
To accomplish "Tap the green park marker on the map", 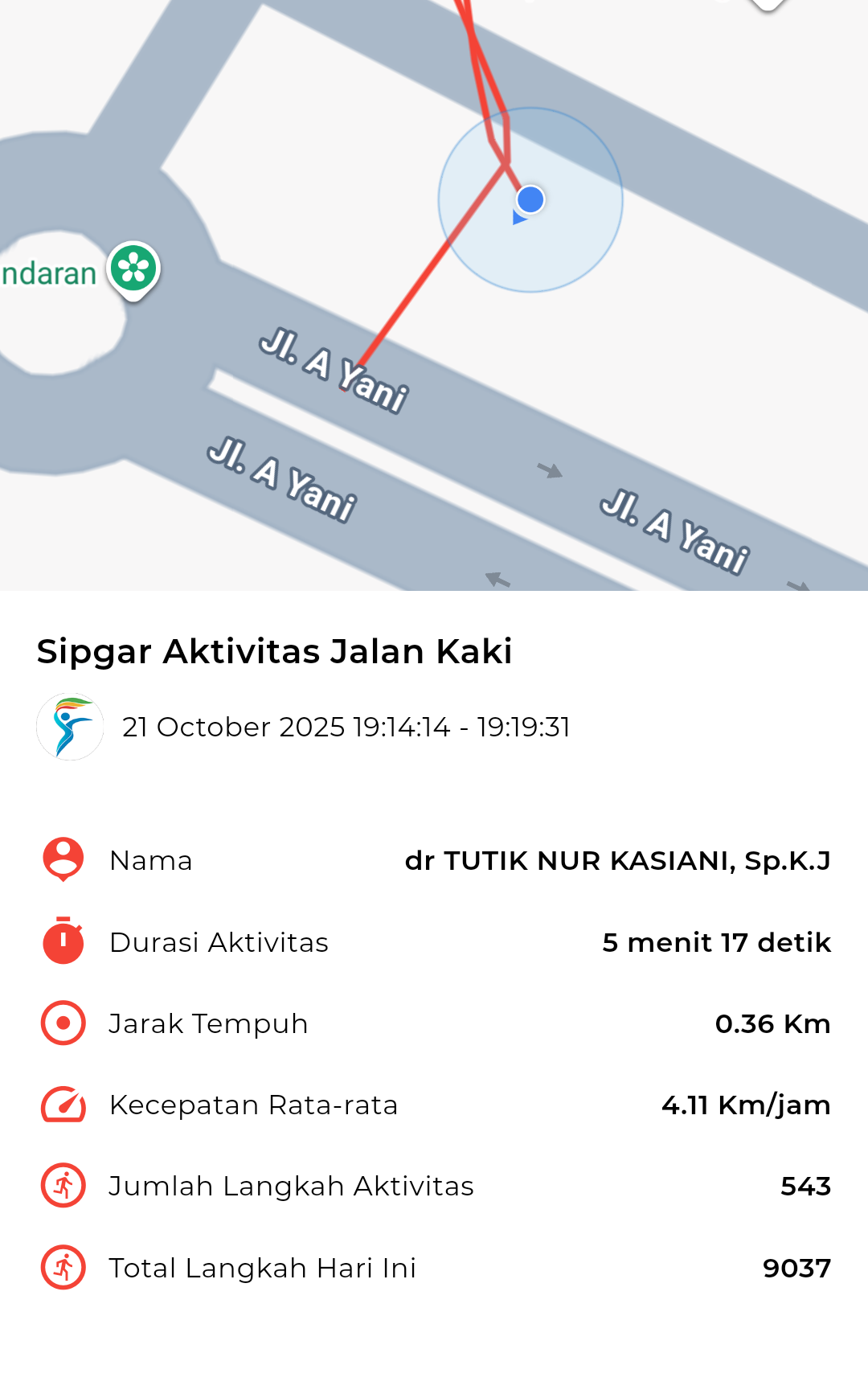I will (x=133, y=269).
